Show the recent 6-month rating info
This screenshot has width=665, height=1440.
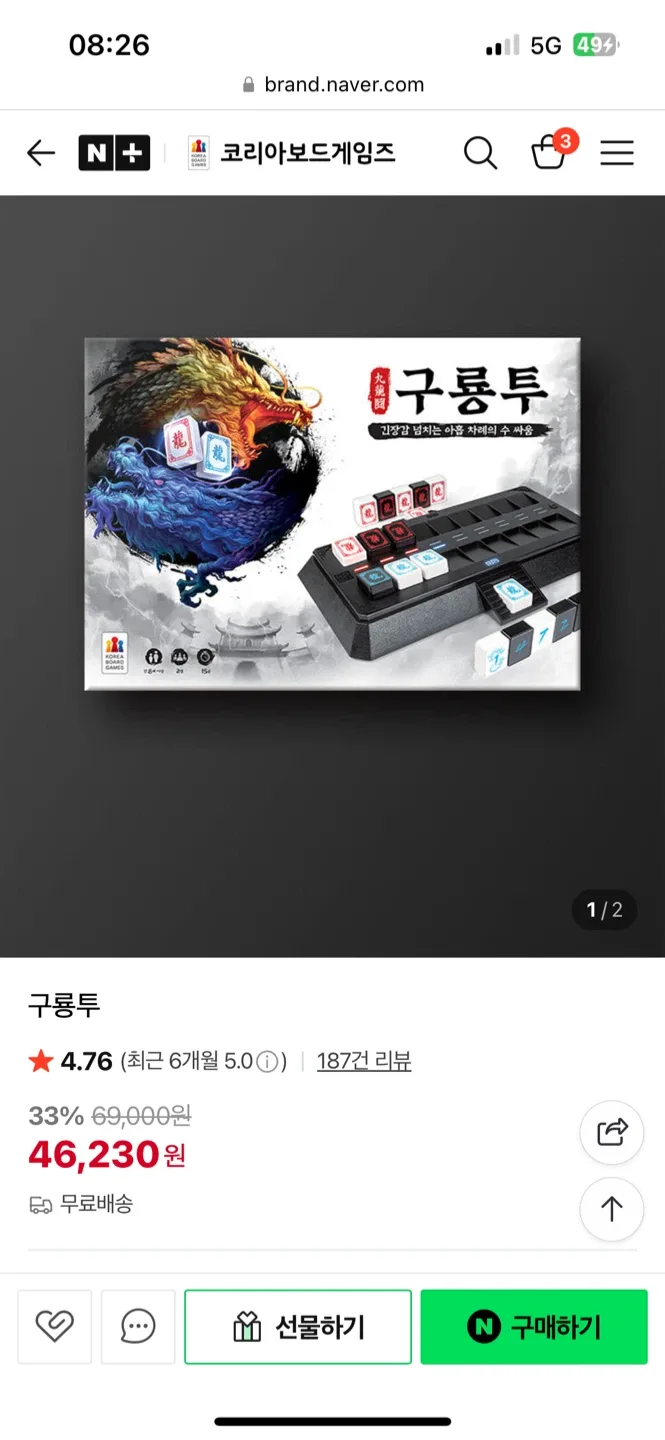coord(267,1062)
